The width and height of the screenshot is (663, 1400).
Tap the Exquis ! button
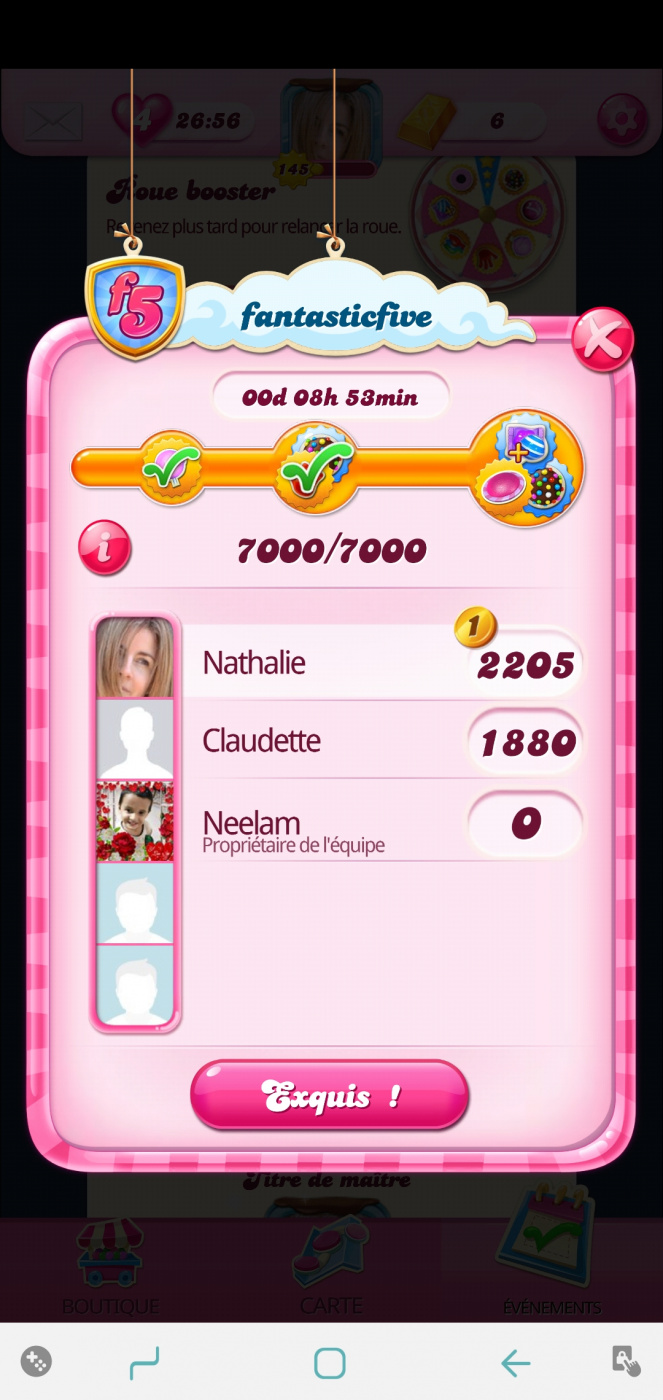329,1095
